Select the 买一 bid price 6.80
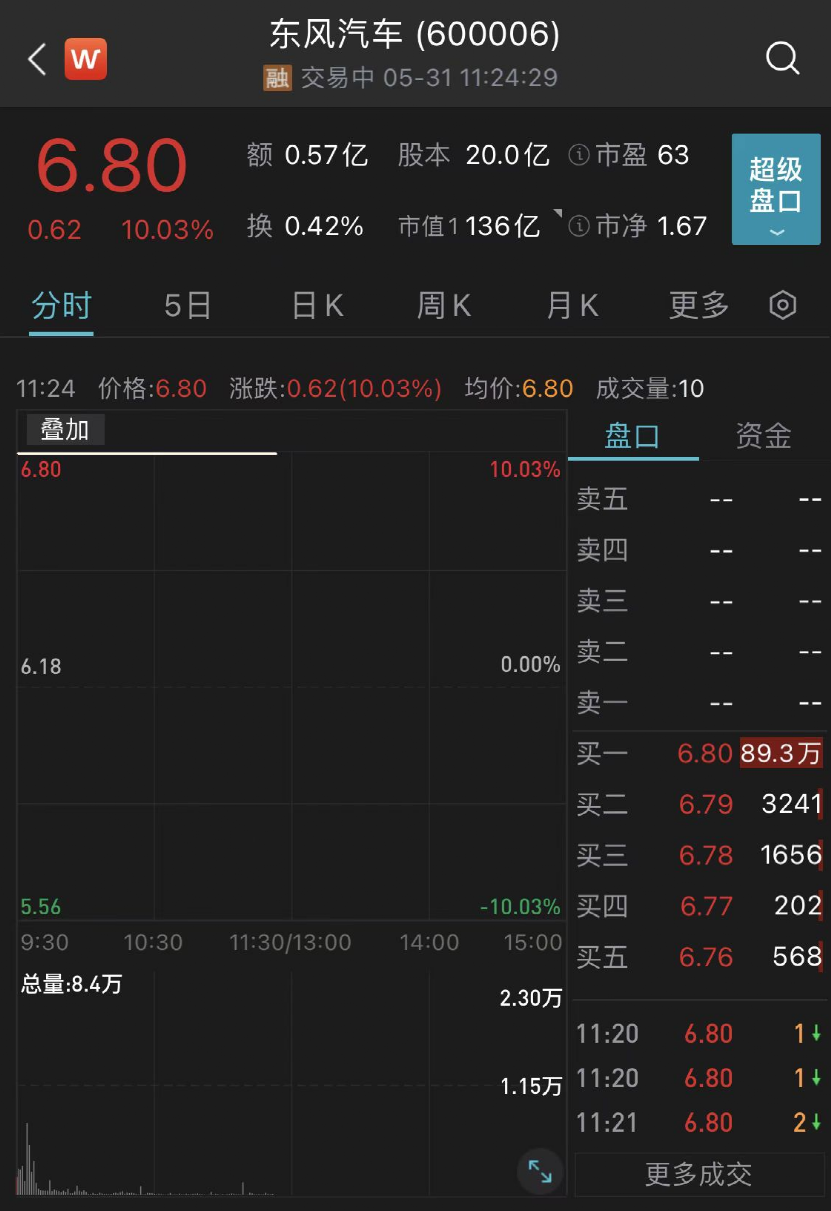This screenshot has height=1211, width=831. point(707,753)
